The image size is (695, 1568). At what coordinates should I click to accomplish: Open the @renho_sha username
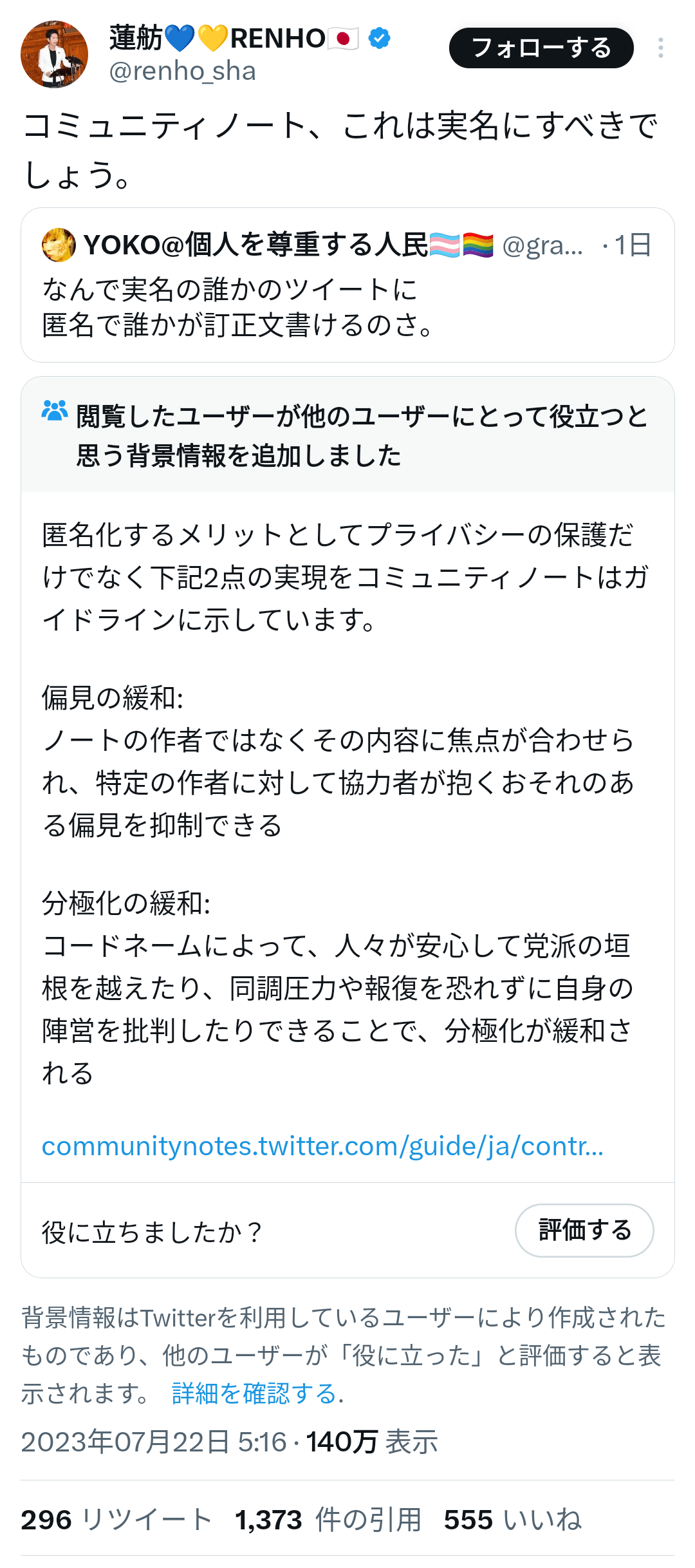tap(182, 71)
